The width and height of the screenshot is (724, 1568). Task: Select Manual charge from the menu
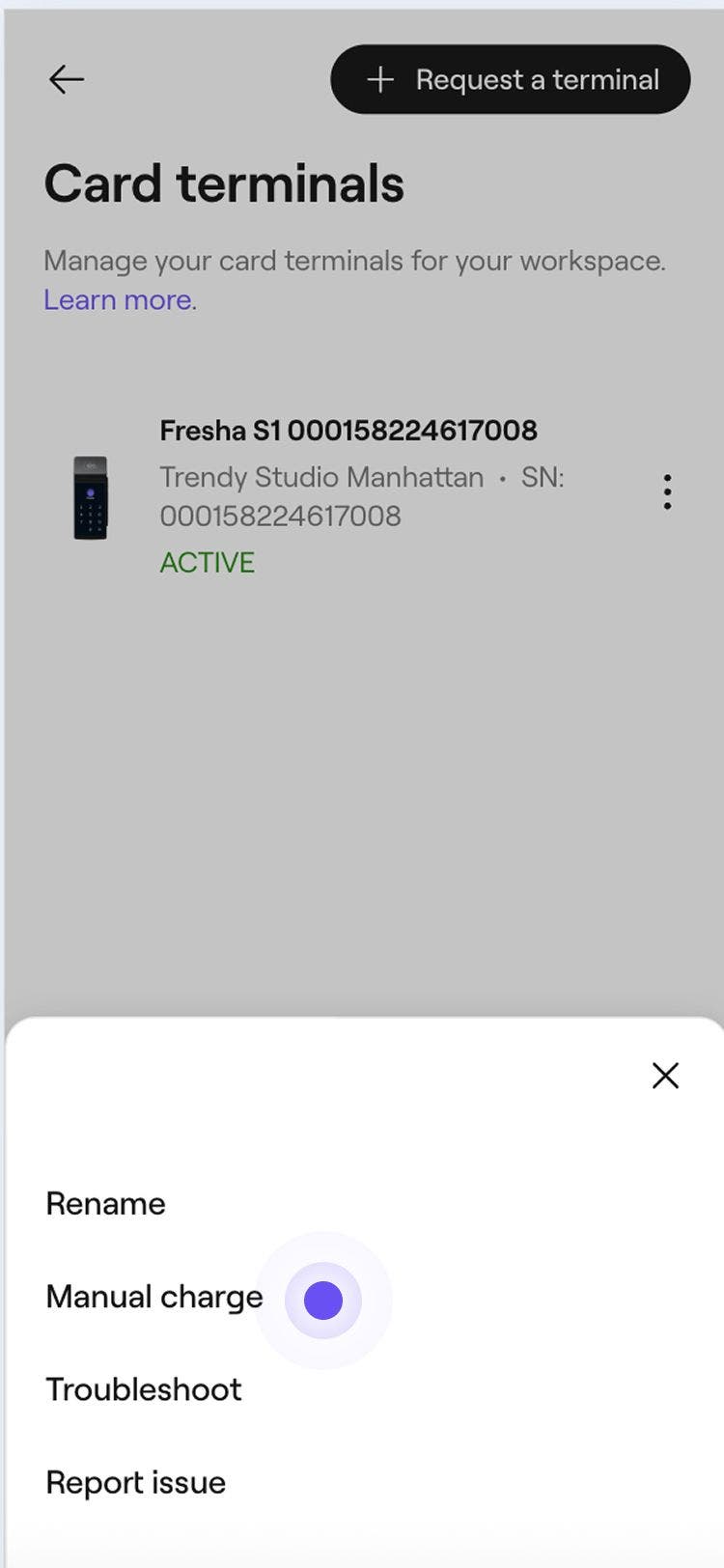click(154, 1297)
